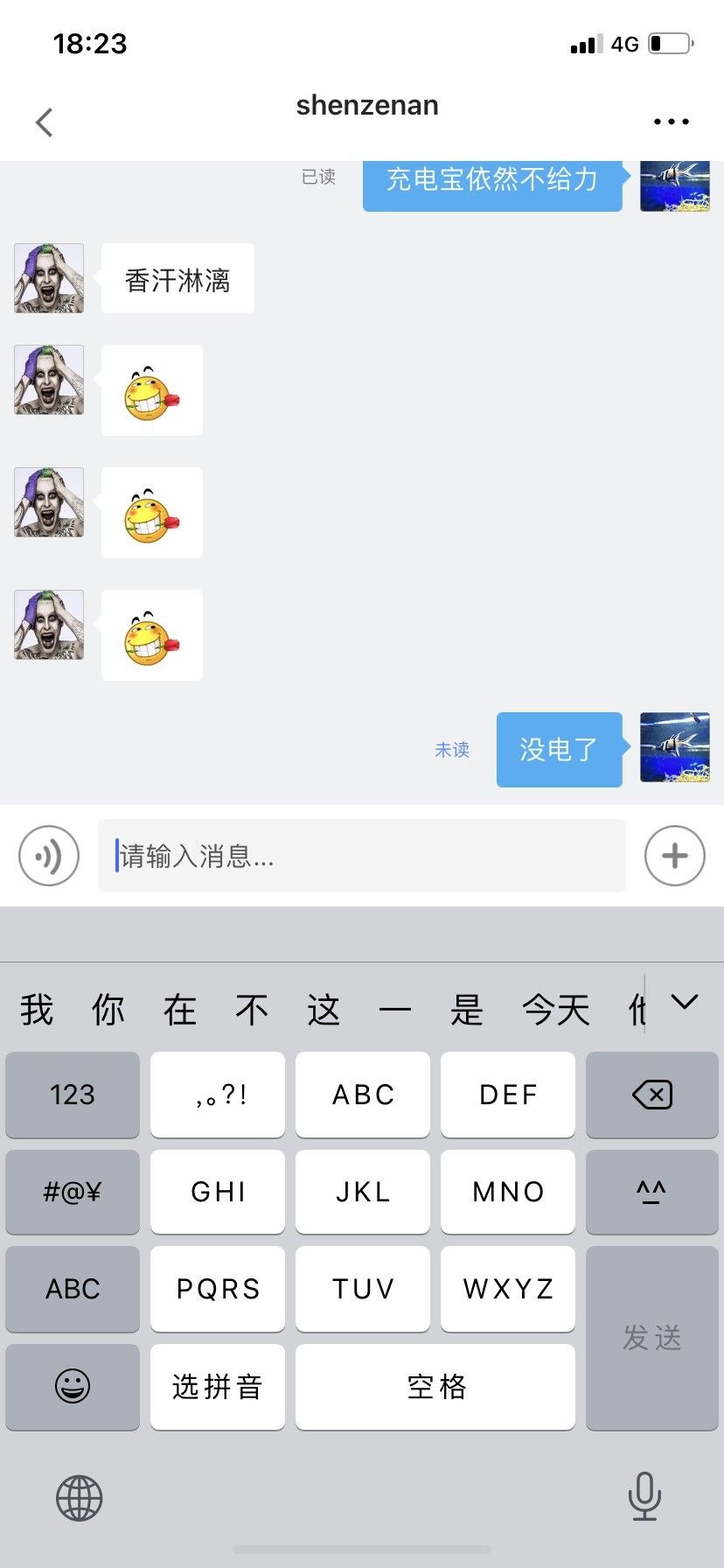This screenshot has width=724, height=1568.
Task: Tap the 选拼音 key
Action: coord(218,1387)
